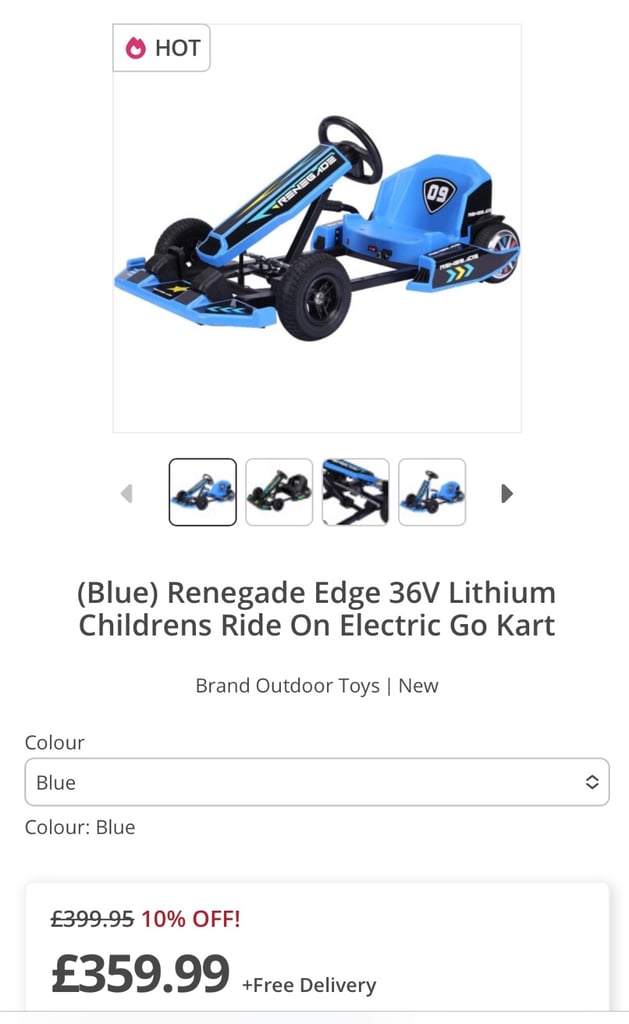View the close-up frame detail thumbnail
629x1024 pixels.
tap(355, 492)
